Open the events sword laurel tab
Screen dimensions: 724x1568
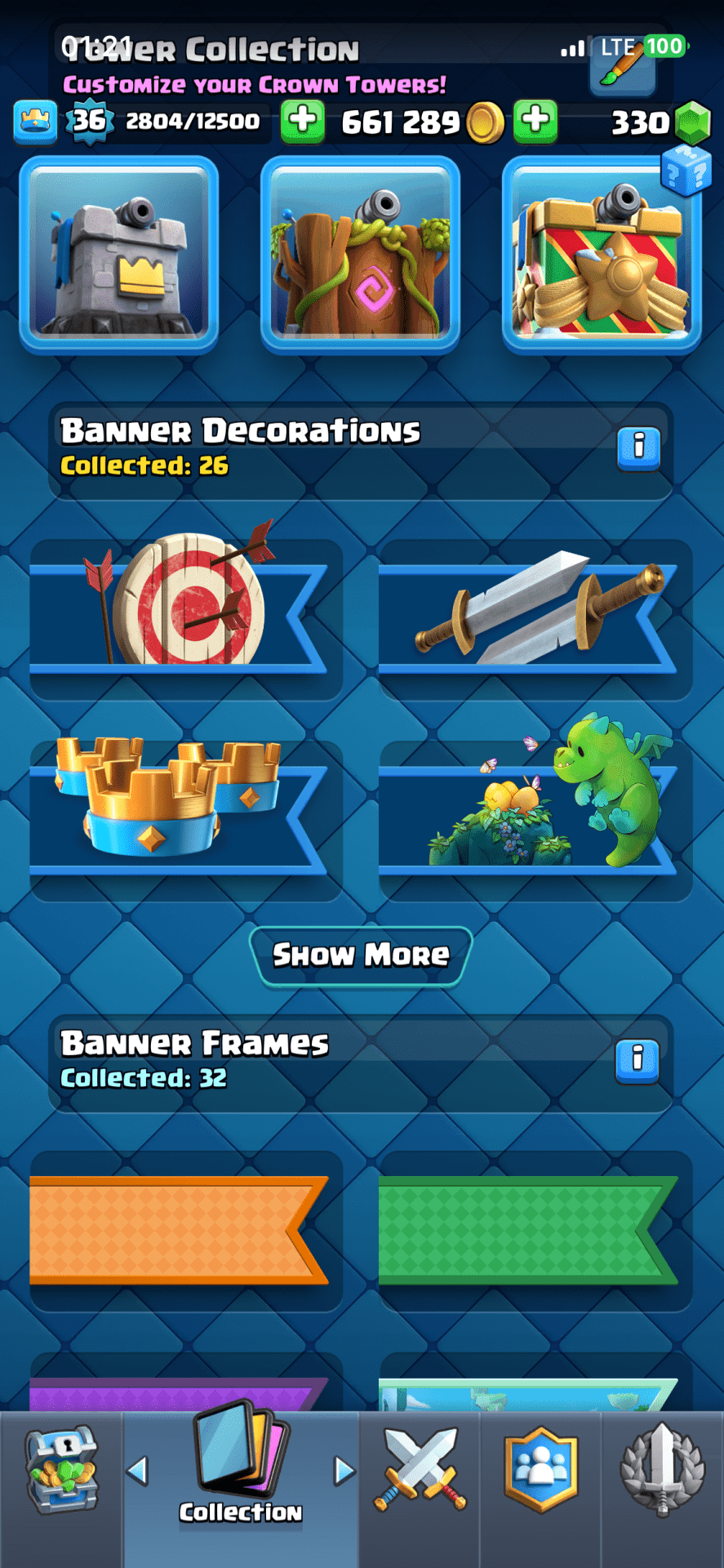(663, 1472)
